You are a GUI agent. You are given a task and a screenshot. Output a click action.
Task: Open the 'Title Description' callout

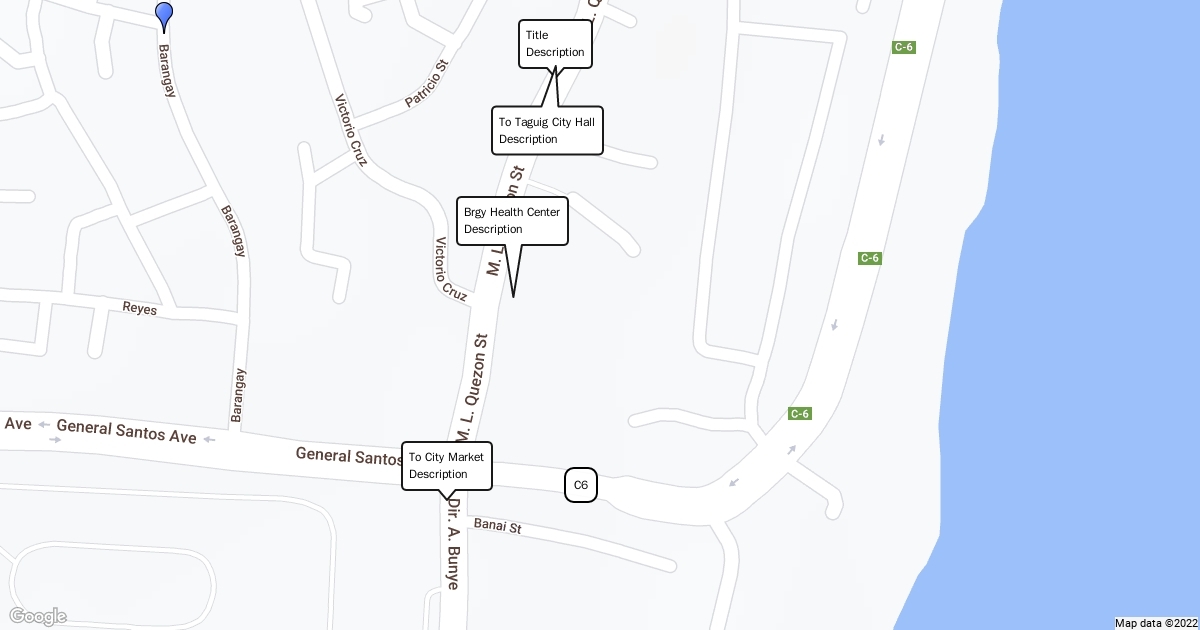point(555,44)
